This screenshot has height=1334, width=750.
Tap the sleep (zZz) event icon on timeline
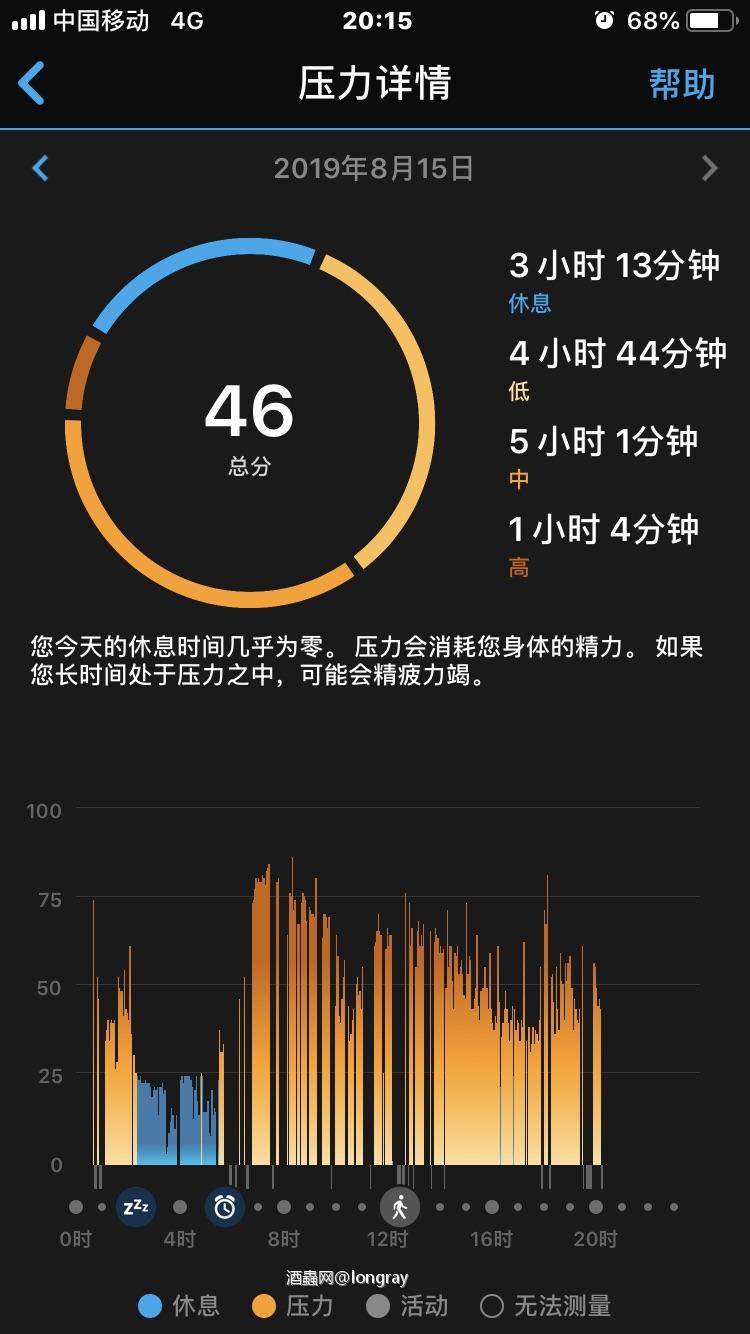coord(135,1206)
